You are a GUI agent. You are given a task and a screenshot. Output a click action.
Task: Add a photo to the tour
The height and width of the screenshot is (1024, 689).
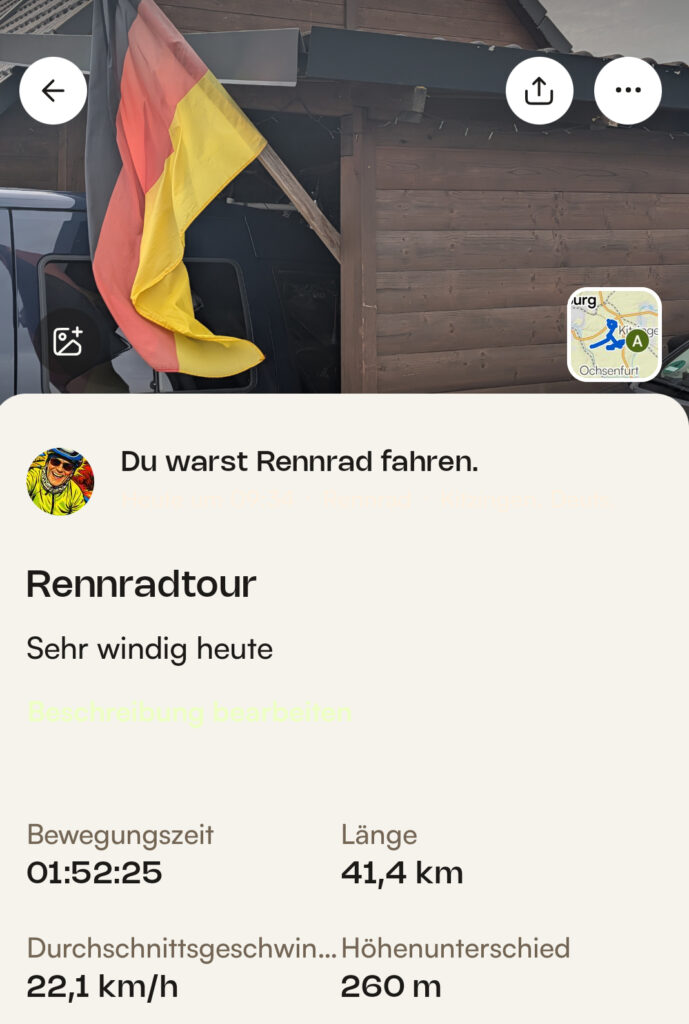[x=68, y=341]
